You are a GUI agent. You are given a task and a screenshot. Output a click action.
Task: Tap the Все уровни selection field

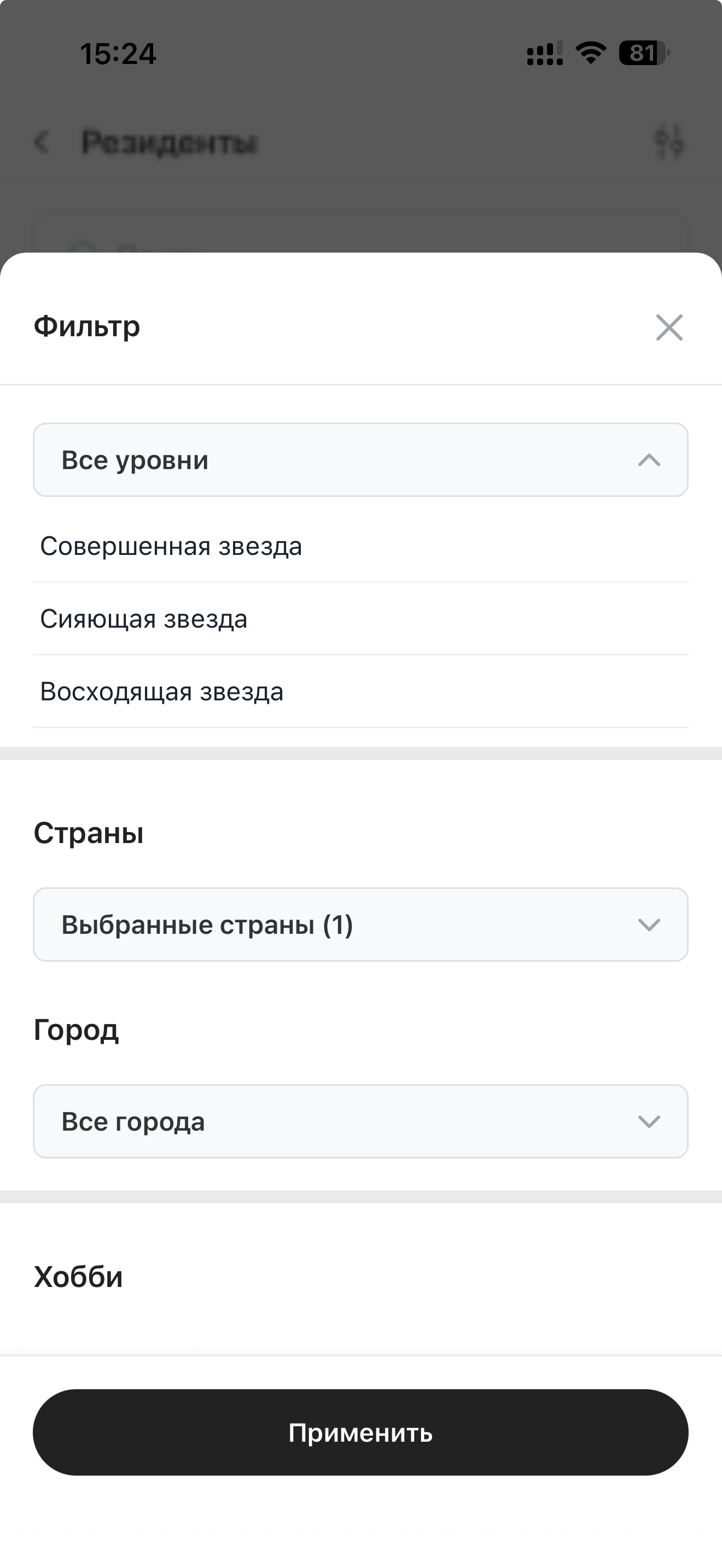coord(361,460)
